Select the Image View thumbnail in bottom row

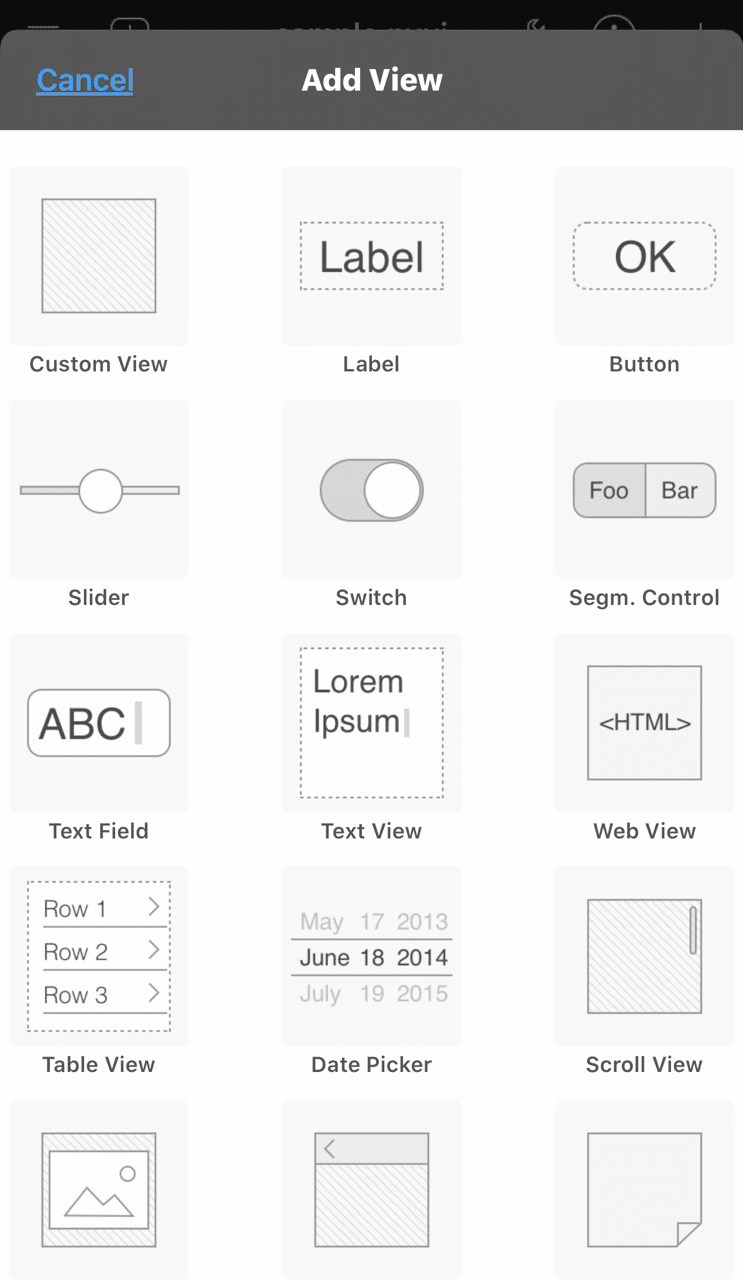pos(98,1189)
